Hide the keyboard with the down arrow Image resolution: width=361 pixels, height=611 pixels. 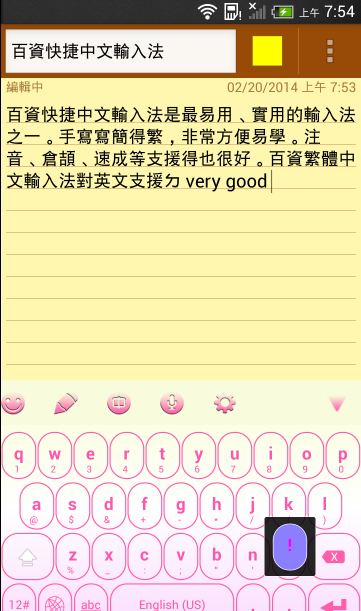pos(337,404)
